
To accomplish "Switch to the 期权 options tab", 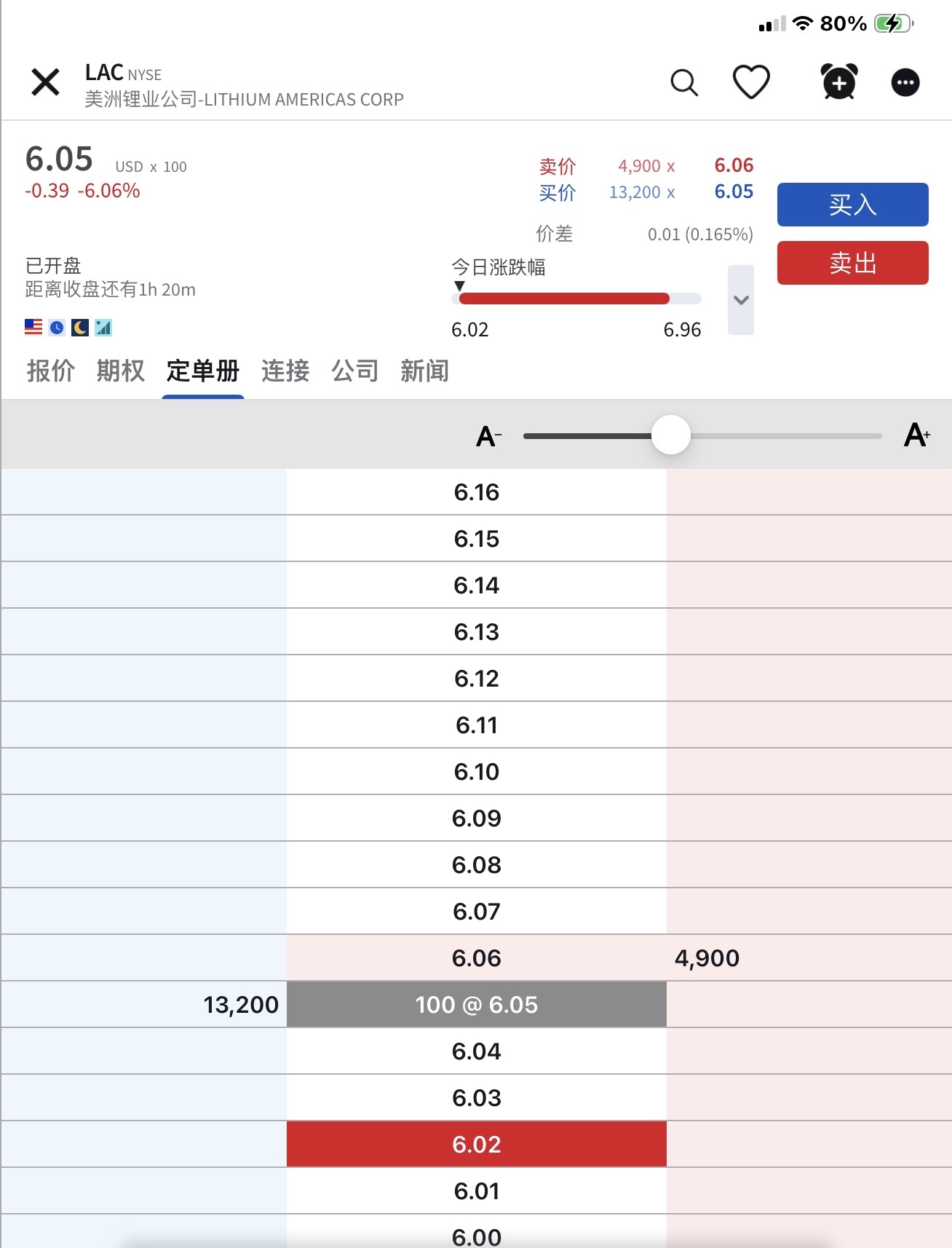I will pyautogui.click(x=120, y=371).
